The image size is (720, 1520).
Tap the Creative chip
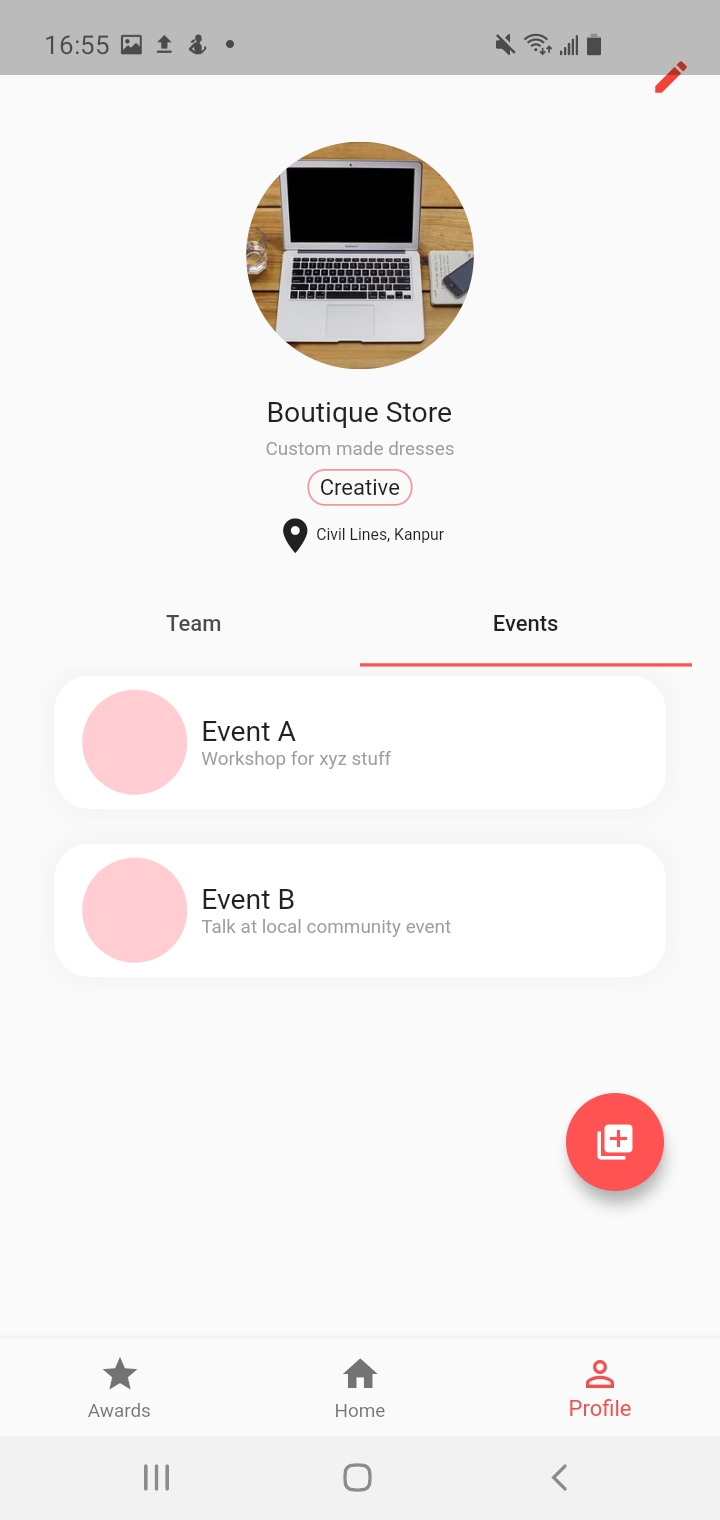[x=360, y=488]
